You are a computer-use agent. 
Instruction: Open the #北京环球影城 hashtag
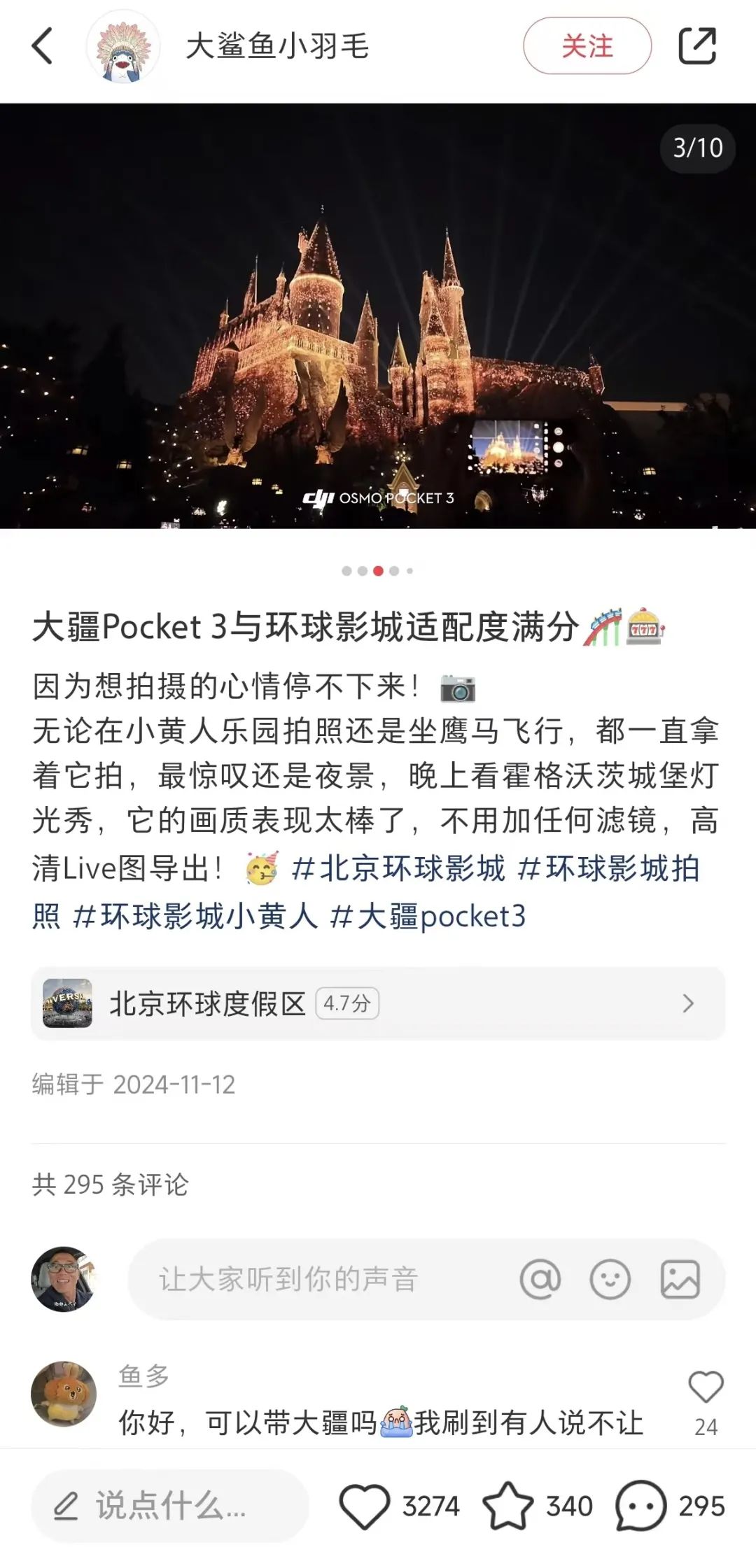pos(398,868)
